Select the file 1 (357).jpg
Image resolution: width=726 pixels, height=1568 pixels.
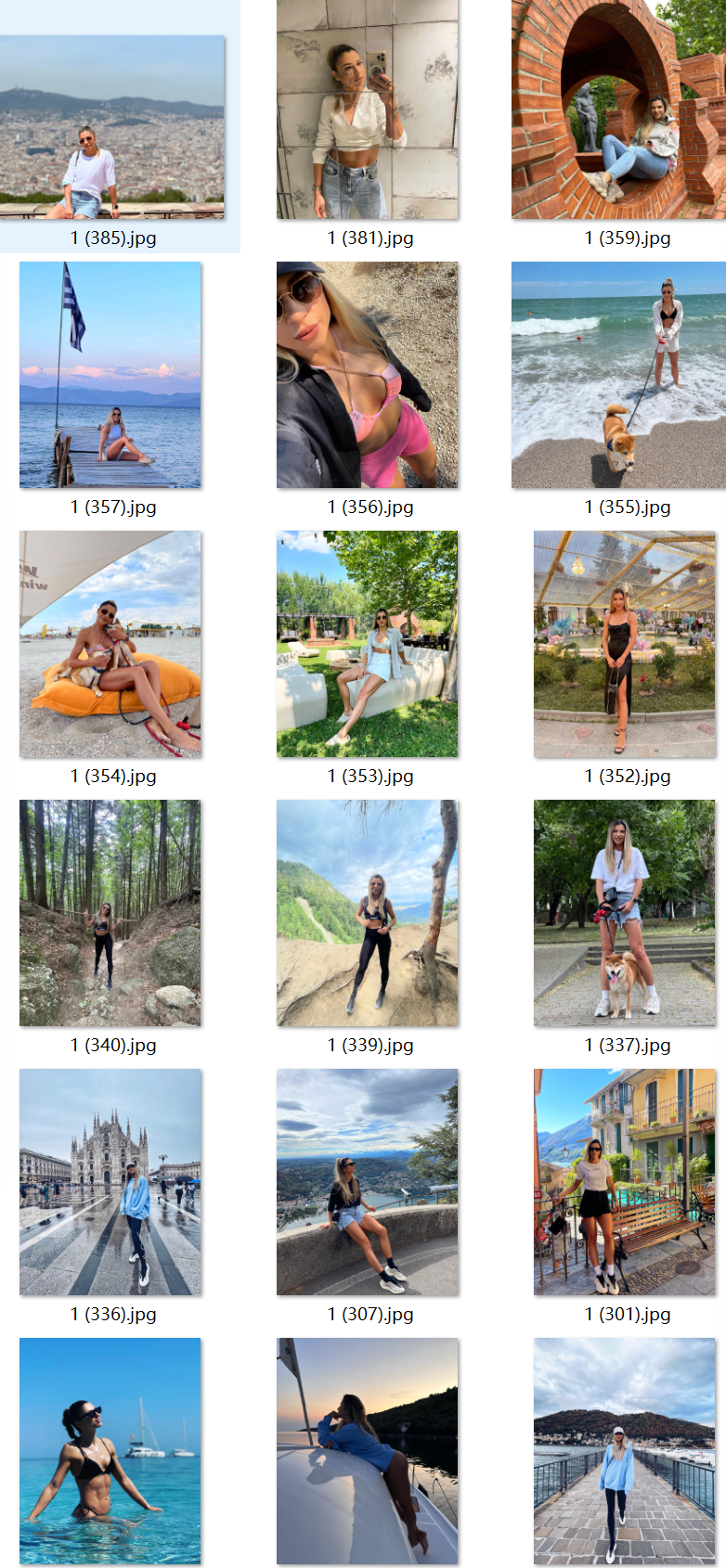click(x=110, y=374)
